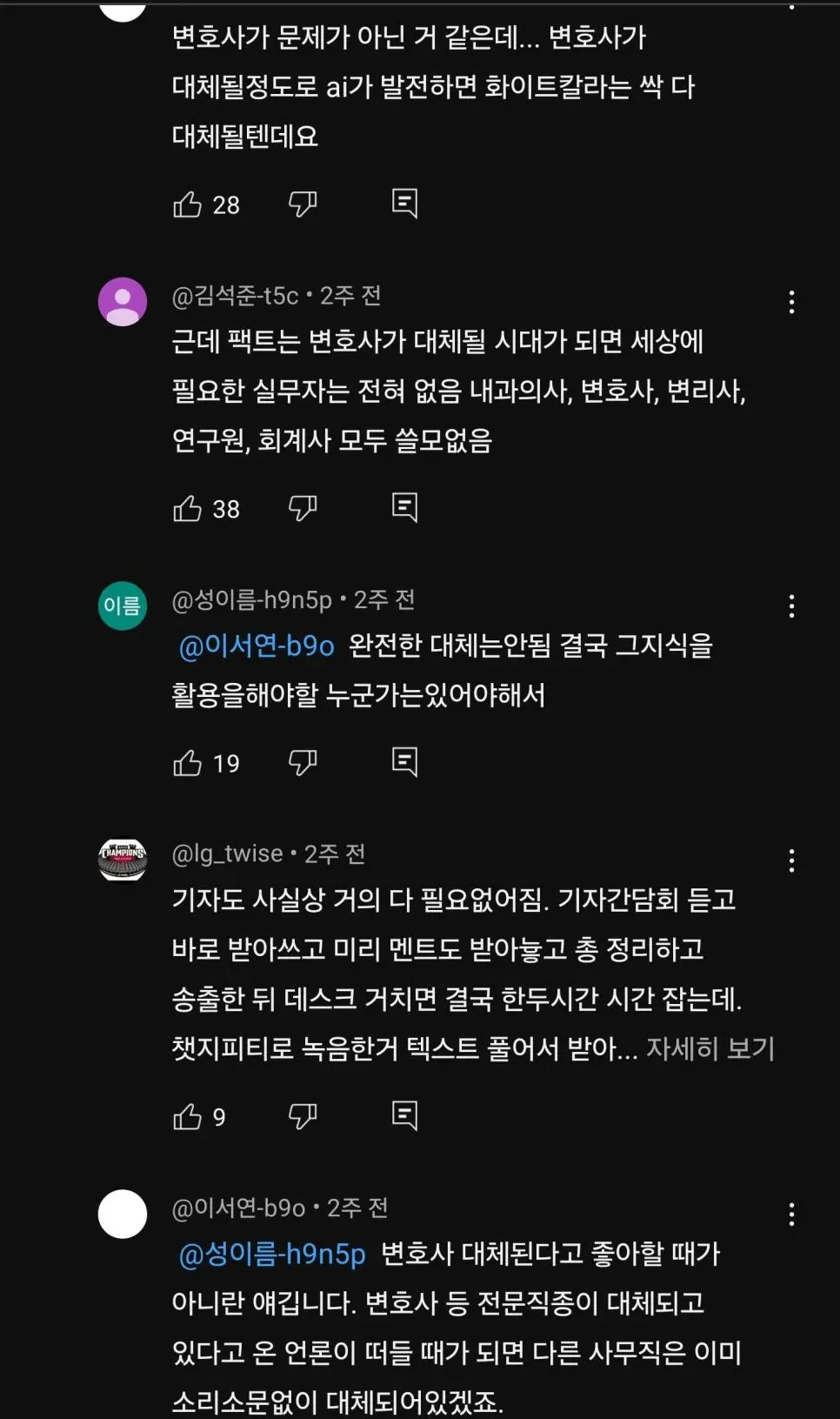Screen dimensions: 840x1419
Task: Open the overflow menu for @lg_twise's comment
Action: (x=790, y=860)
